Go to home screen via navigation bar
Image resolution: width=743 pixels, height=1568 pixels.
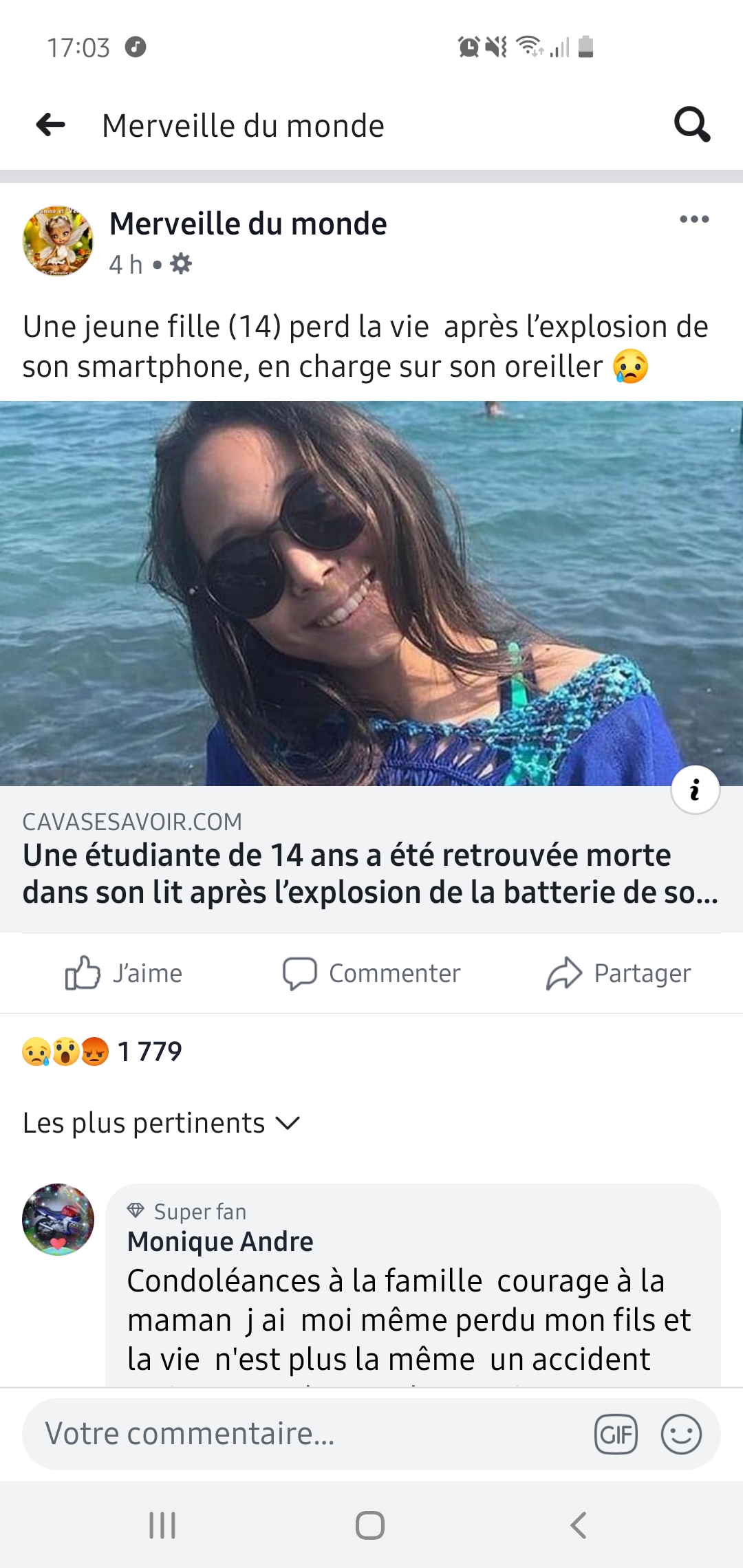(370, 1525)
